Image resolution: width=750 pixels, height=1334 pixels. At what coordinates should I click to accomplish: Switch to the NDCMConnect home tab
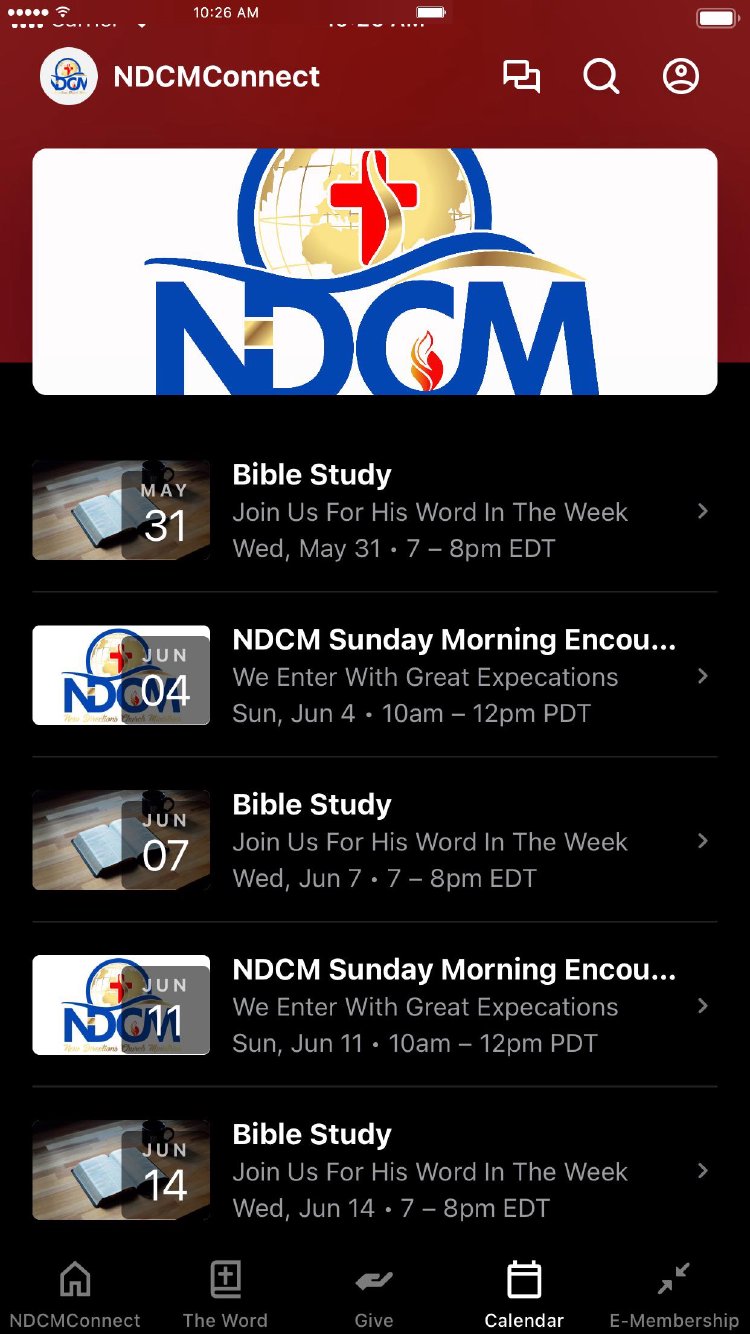[x=75, y=1294]
